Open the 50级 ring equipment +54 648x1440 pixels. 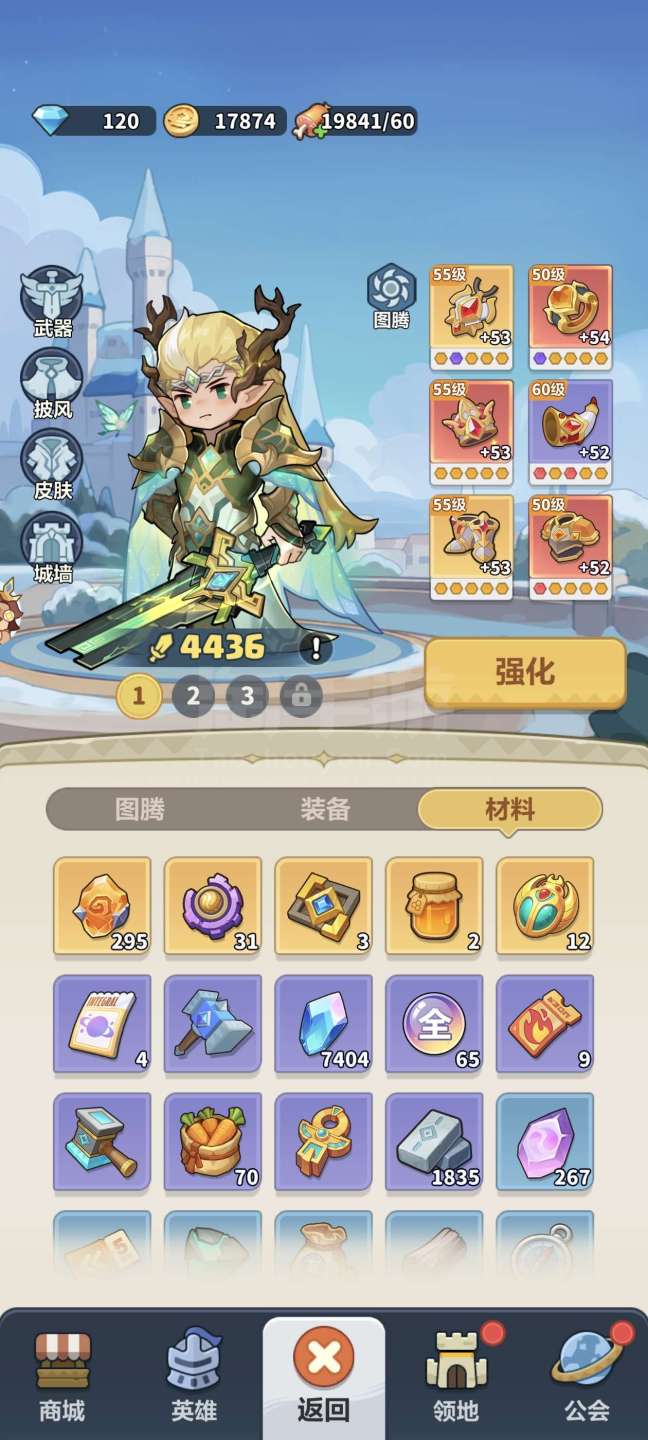[x=570, y=318]
